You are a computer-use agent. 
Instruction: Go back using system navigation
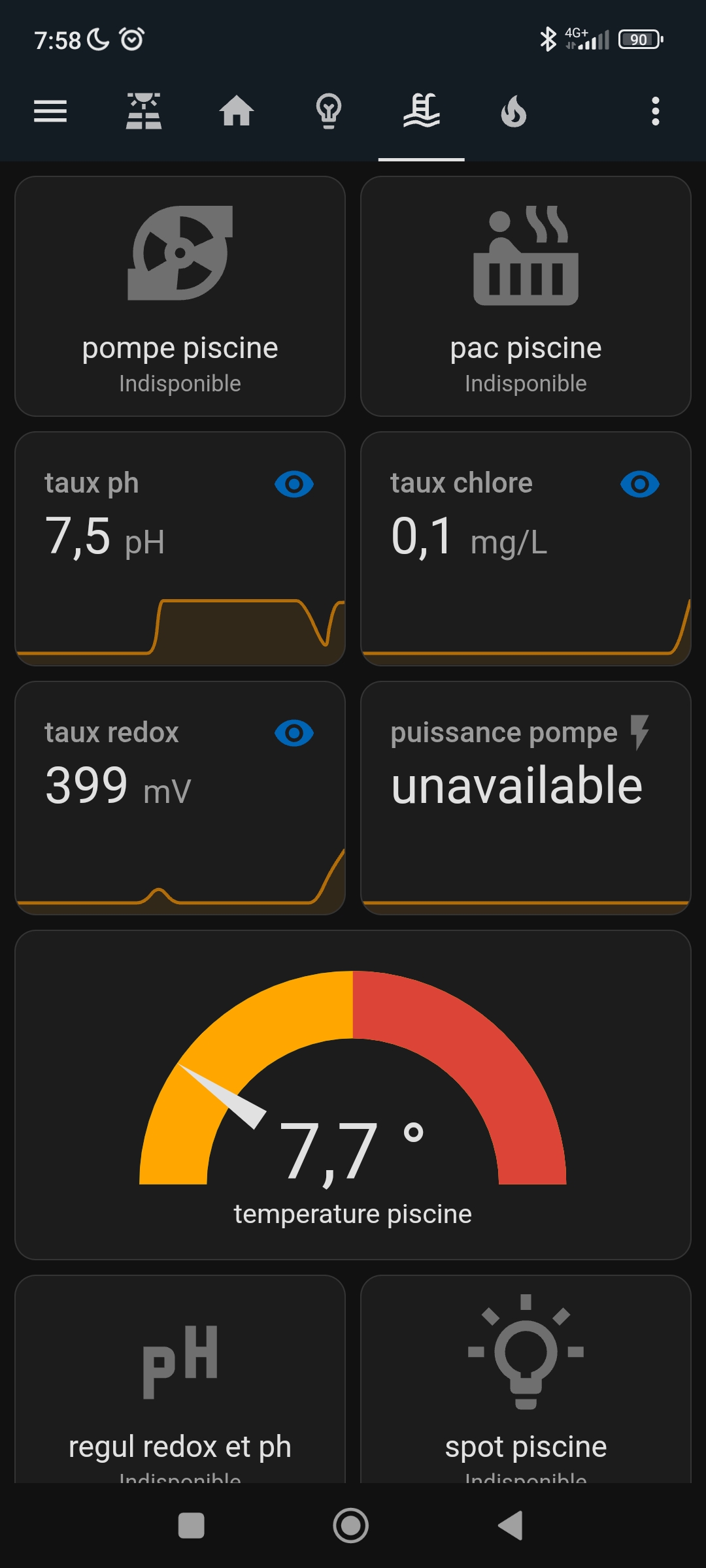[511, 1526]
